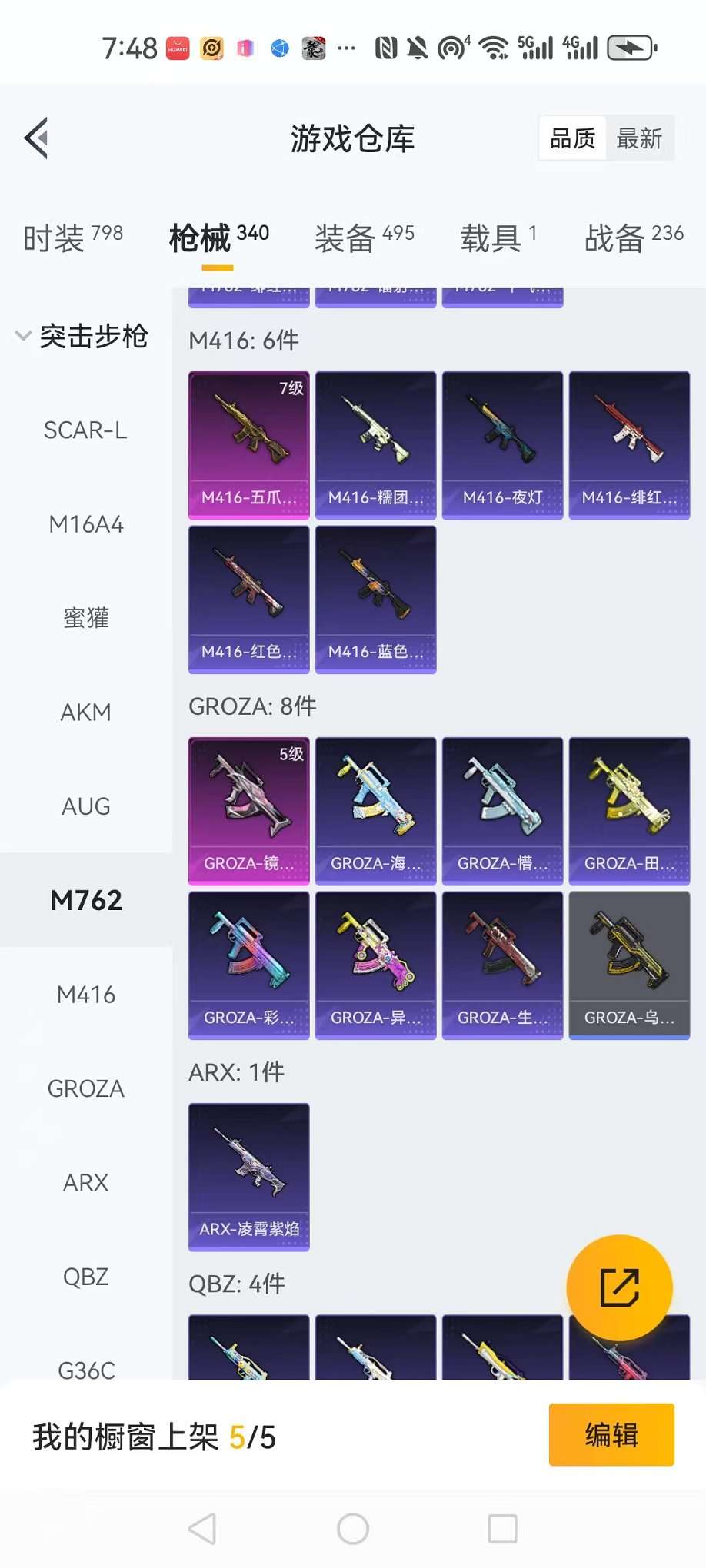Open the ARX-凌霄紫焰 skin tile
This screenshot has height=1568, width=706.
point(248,1177)
